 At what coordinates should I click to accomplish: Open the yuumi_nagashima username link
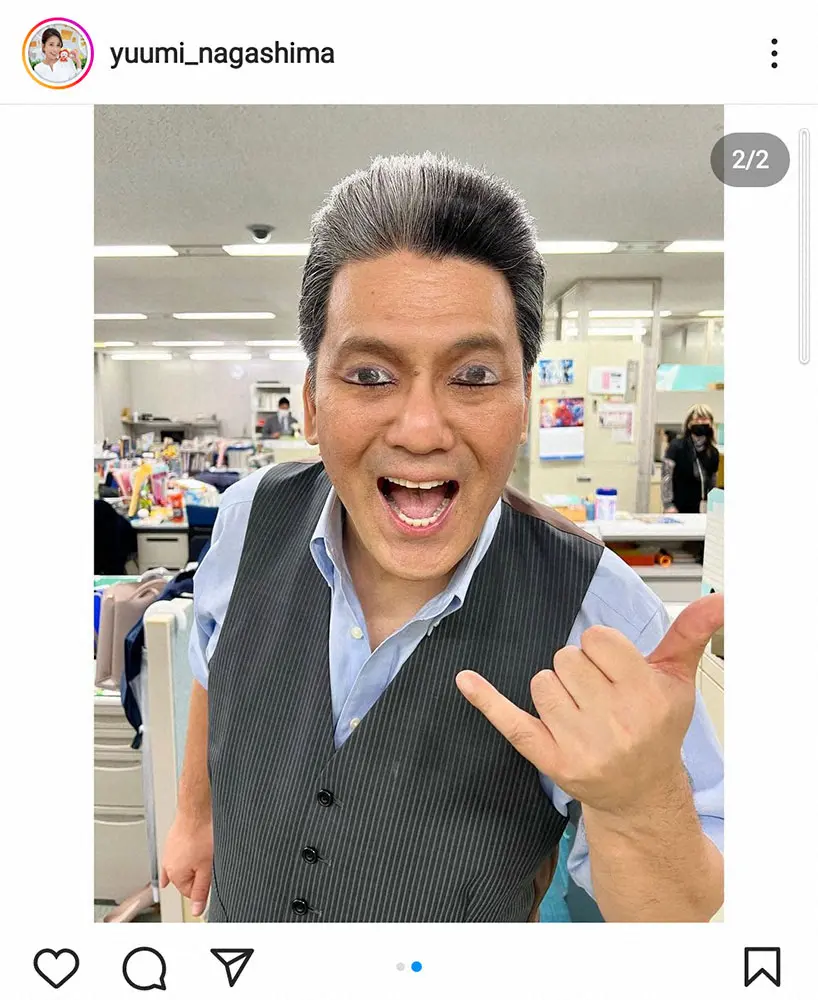tap(222, 53)
